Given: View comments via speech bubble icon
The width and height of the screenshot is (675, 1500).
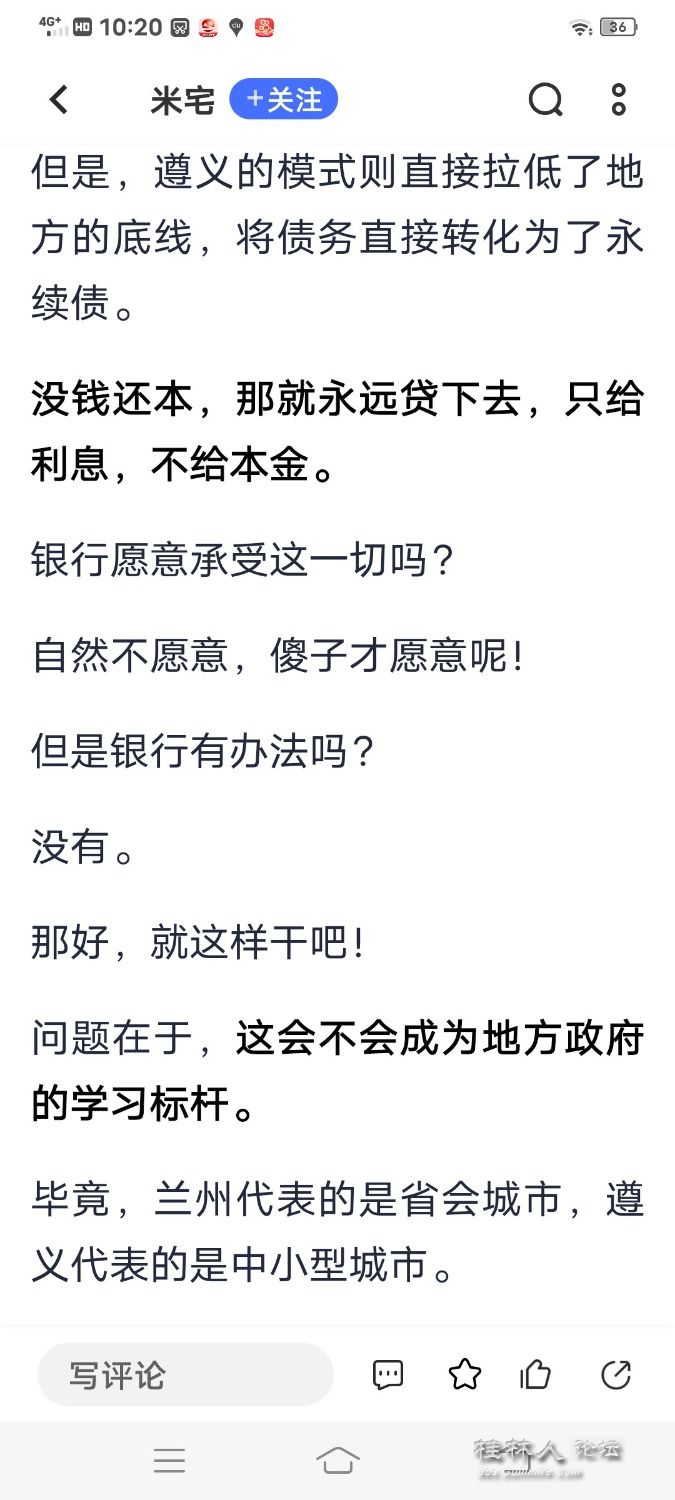Looking at the screenshot, I should (x=388, y=1375).
